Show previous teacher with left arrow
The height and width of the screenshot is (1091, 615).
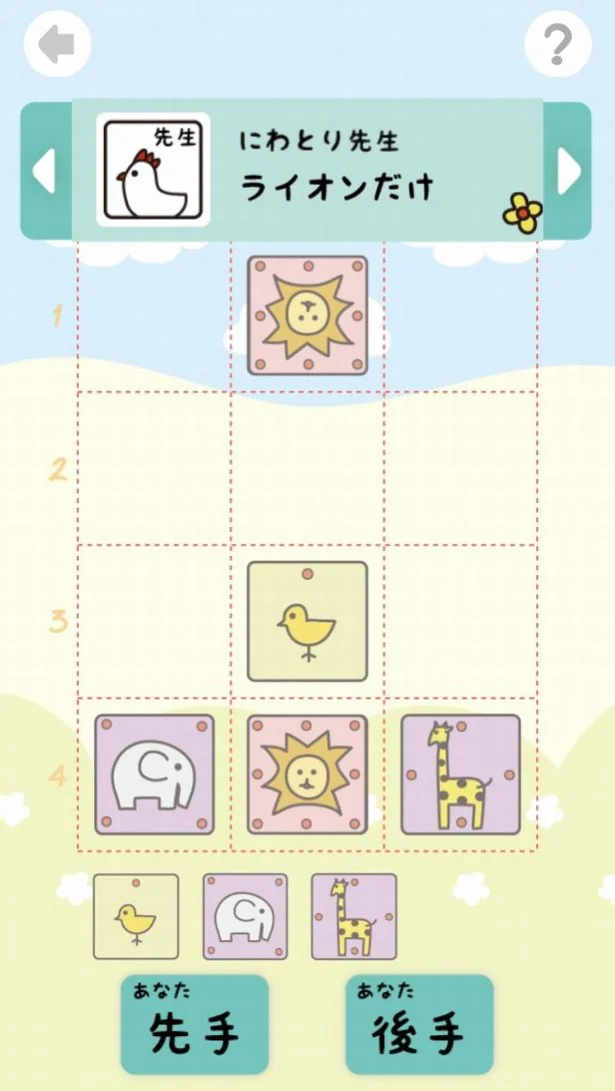click(45, 172)
